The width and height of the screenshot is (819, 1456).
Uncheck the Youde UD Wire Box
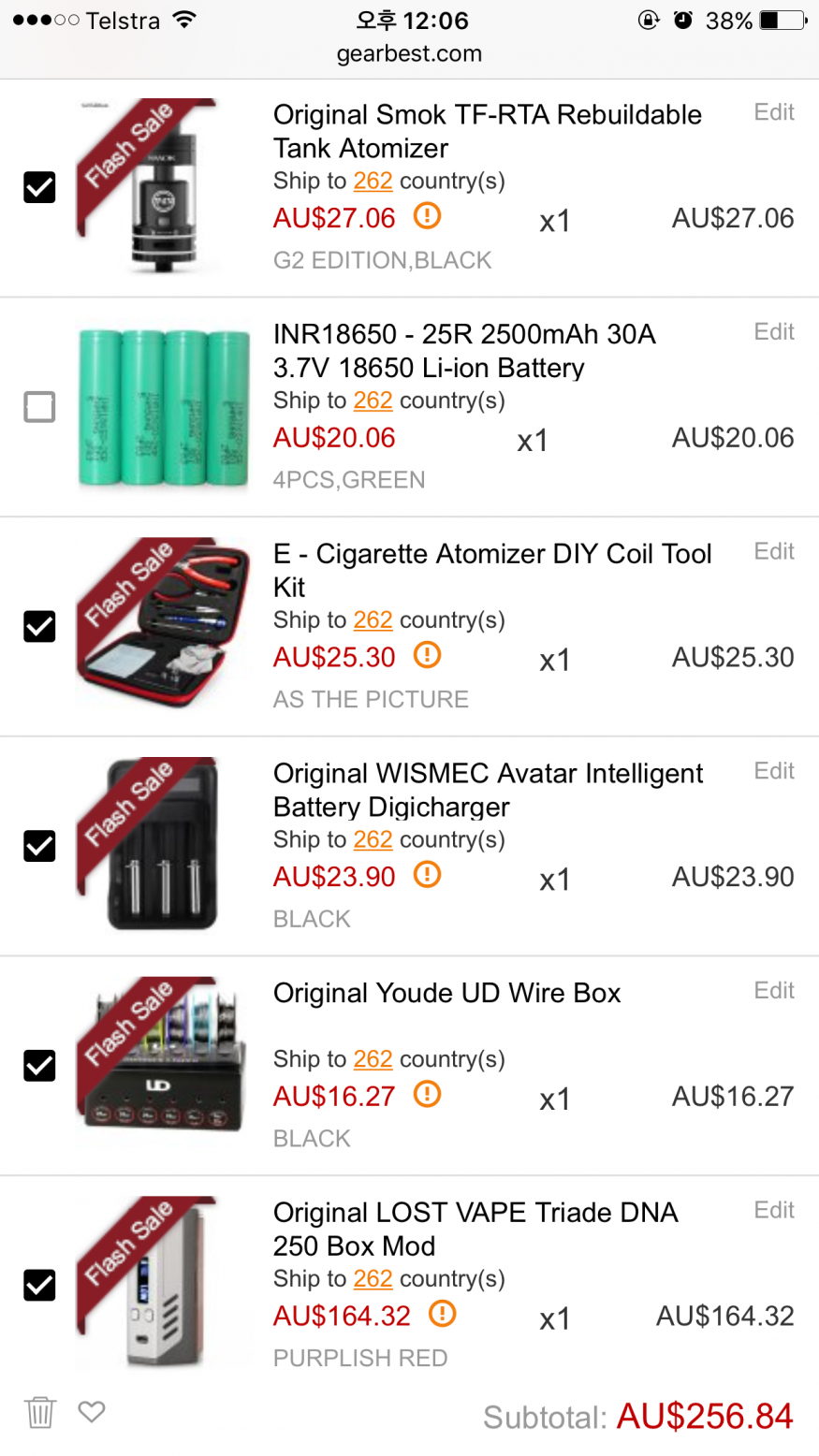[x=39, y=1066]
